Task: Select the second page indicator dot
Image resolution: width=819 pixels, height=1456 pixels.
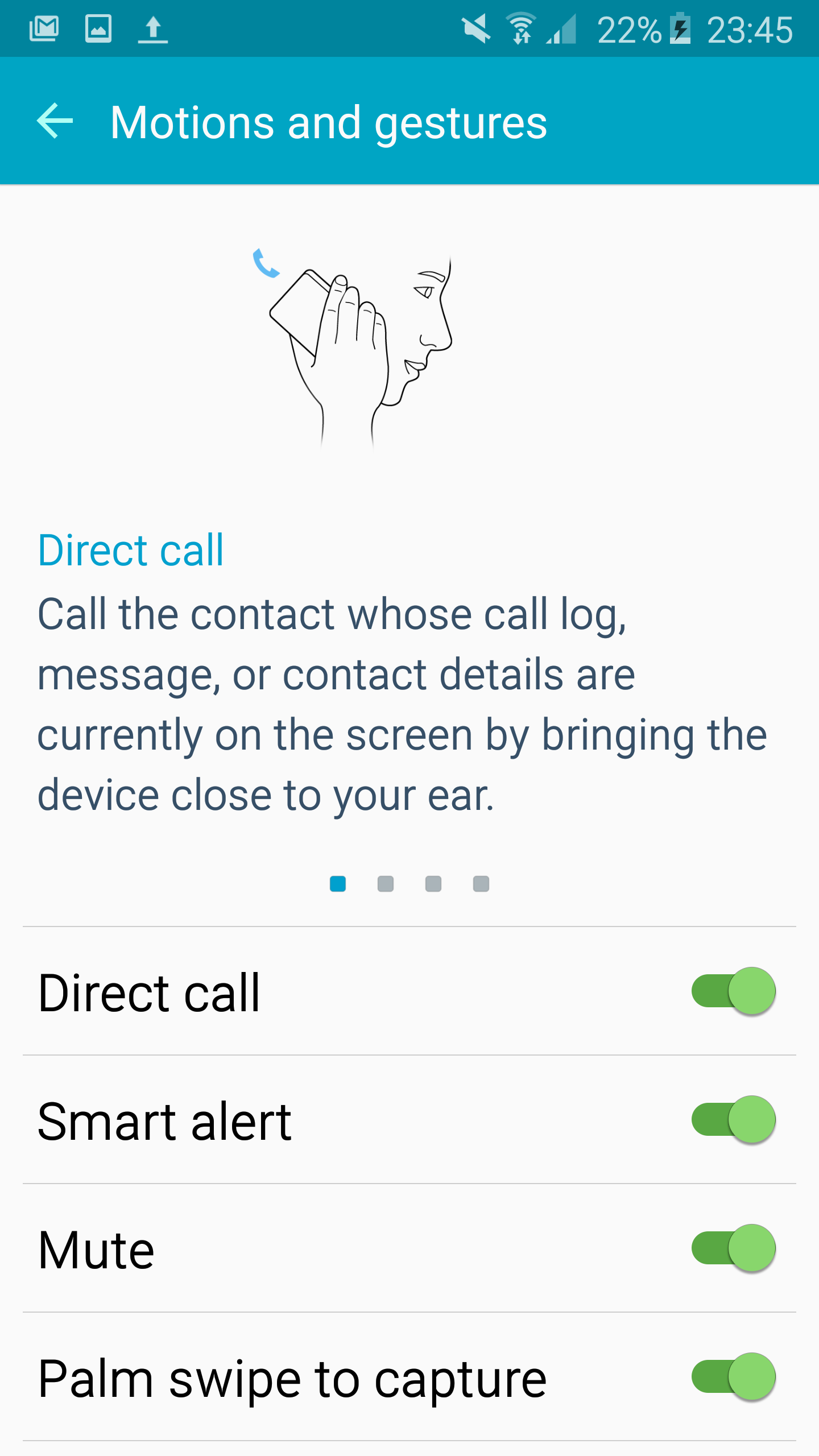Action: pos(386,884)
